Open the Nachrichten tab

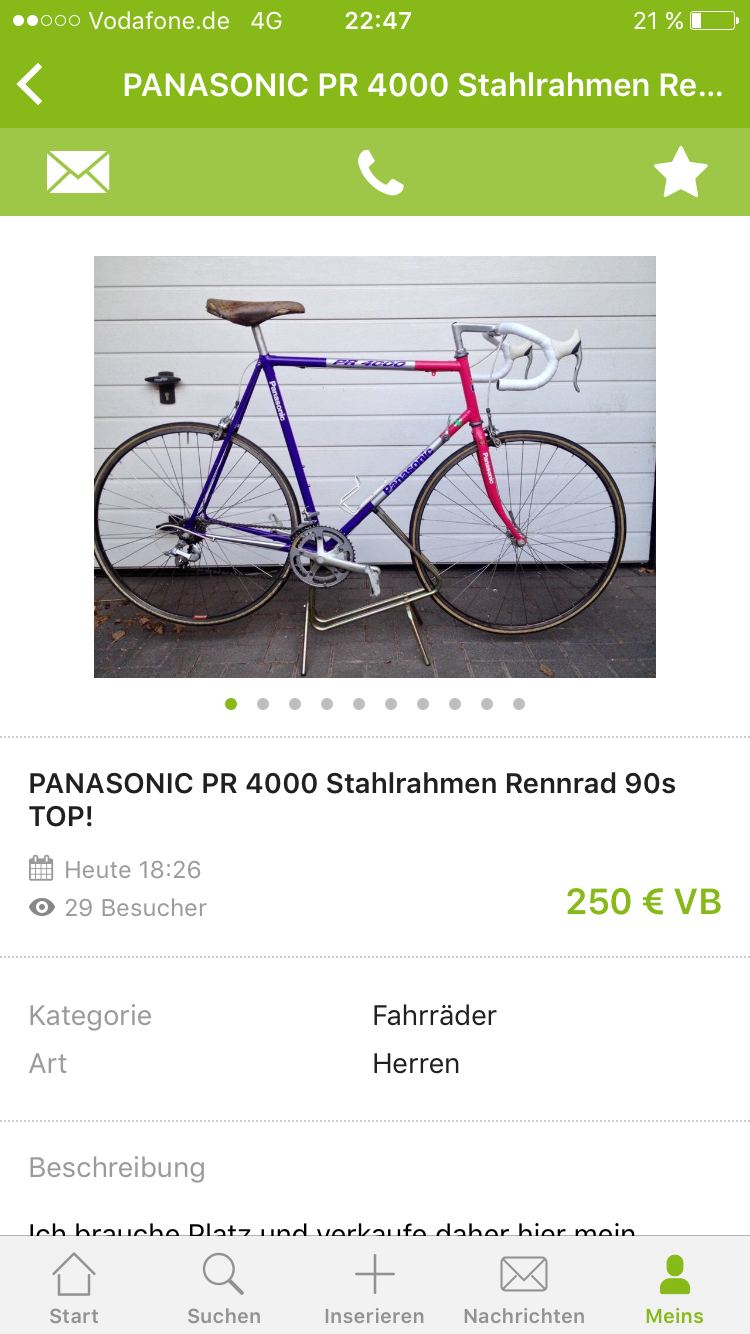[524, 1288]
